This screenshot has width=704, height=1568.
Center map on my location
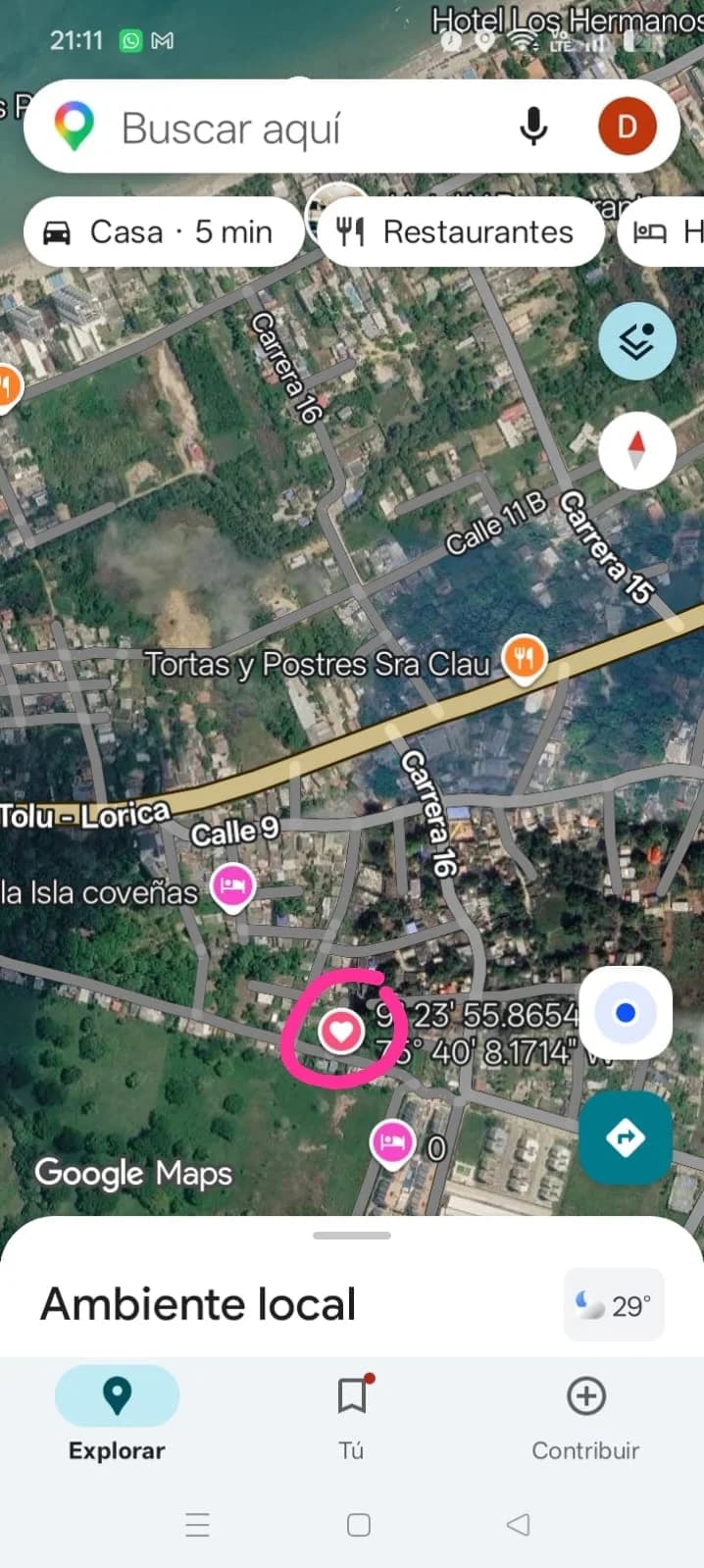coord(626,1013)
